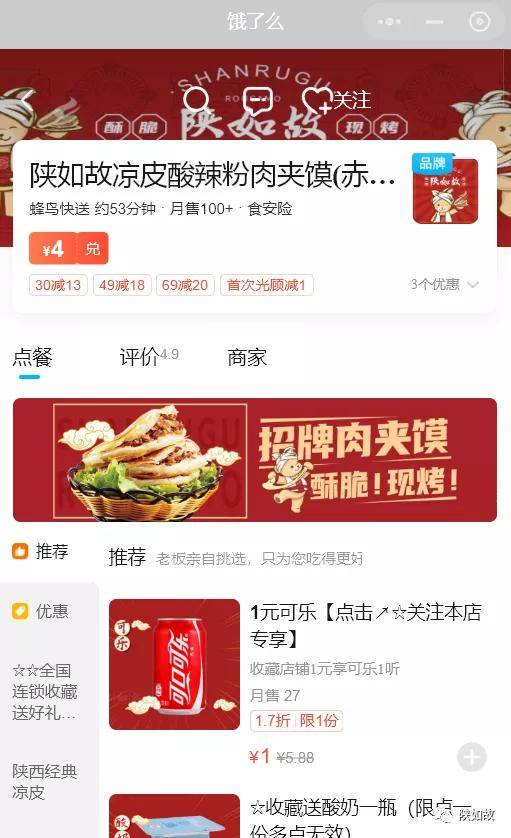
Task: View the 1元可乐 product image
Action: [175, 664]
